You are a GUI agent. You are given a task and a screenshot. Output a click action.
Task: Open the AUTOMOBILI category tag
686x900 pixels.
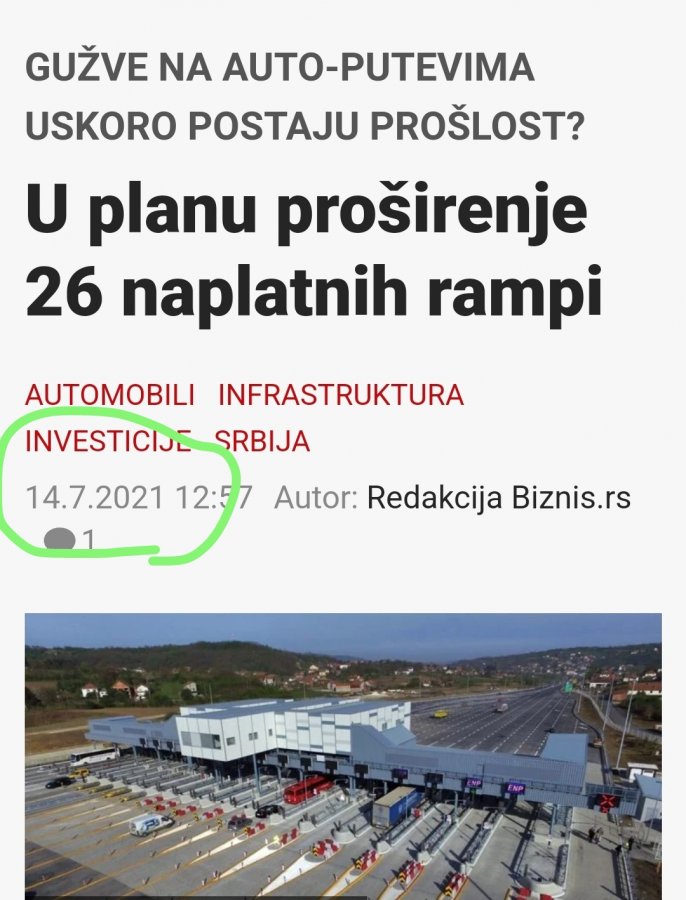tap(110, 394)
